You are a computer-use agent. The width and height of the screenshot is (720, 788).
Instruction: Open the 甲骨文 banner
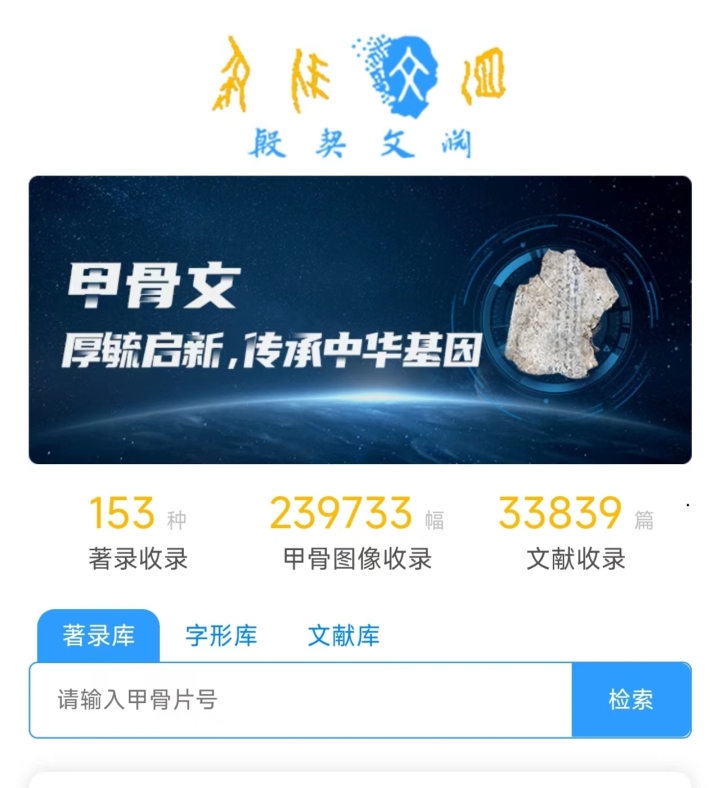[360, 320]
